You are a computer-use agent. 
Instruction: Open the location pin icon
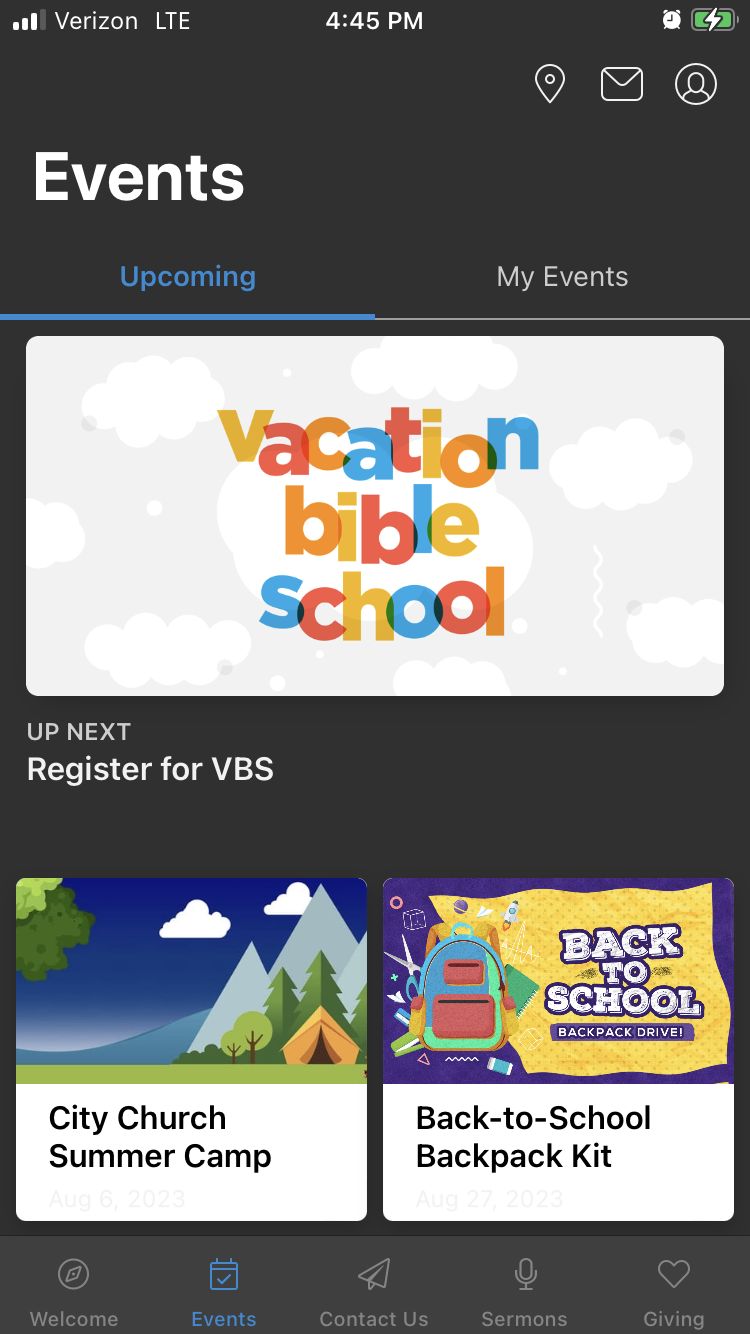(550, 84)
